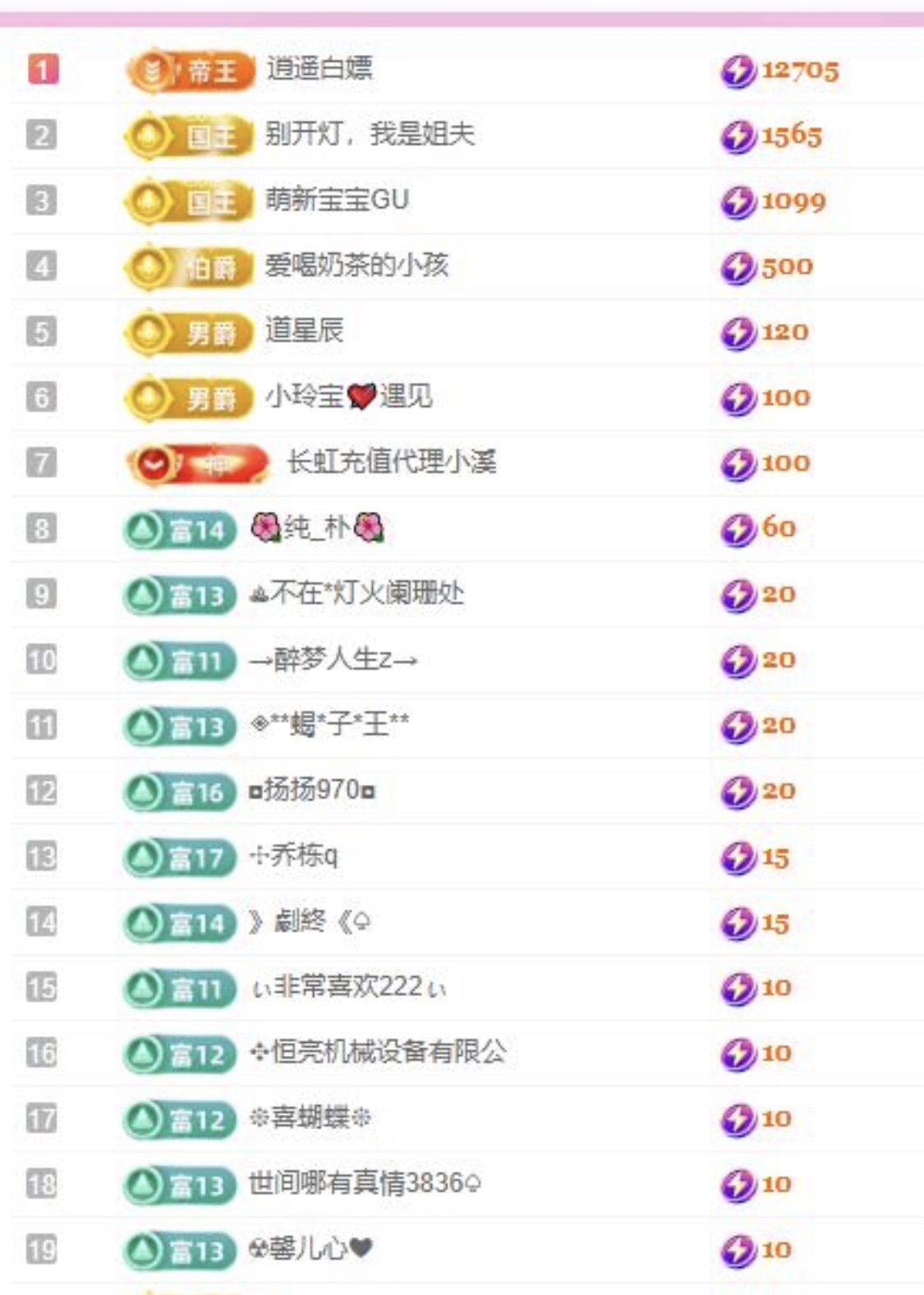Open the user 世间哪有真情3836
This screenshot has width=924, height=1295.
(364, 1184)
